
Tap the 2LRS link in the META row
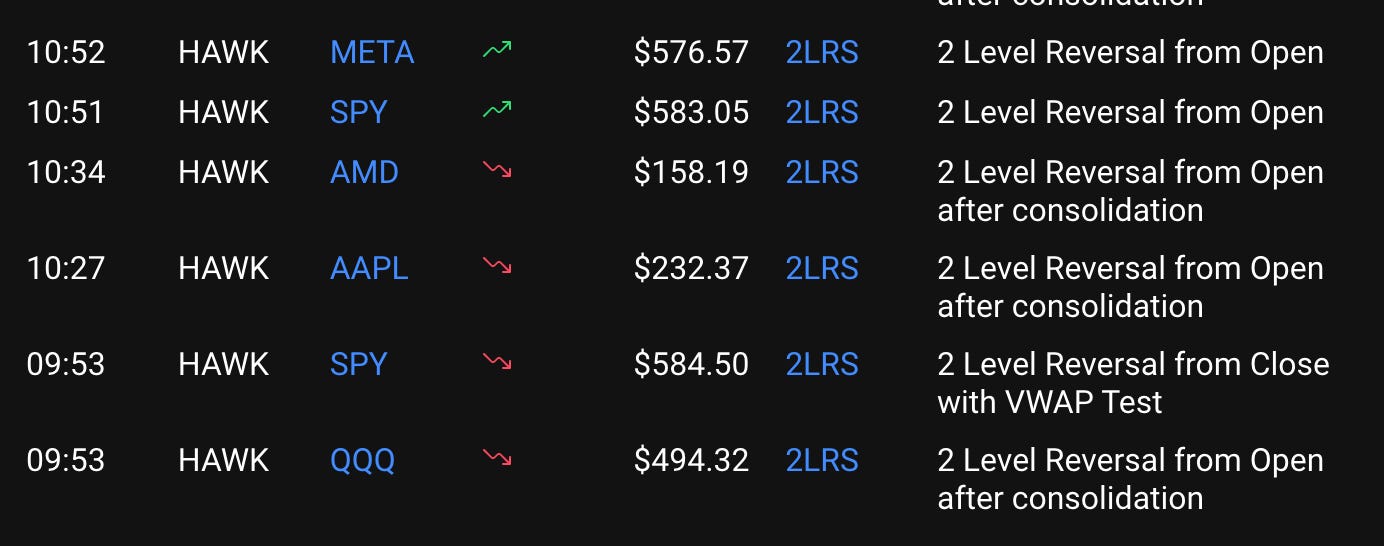[x=822, y=53]
